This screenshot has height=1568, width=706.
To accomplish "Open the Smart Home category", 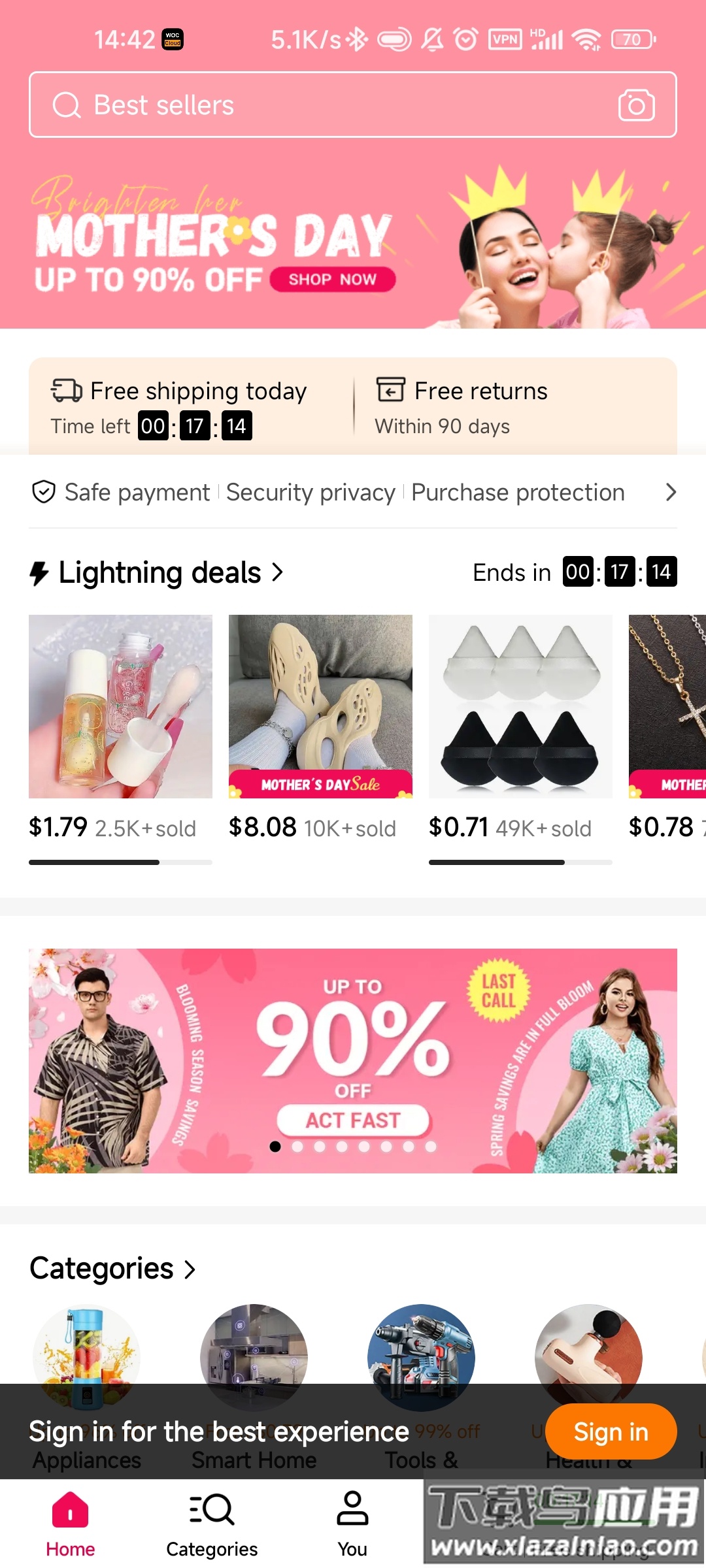I will pos(254,1352).
